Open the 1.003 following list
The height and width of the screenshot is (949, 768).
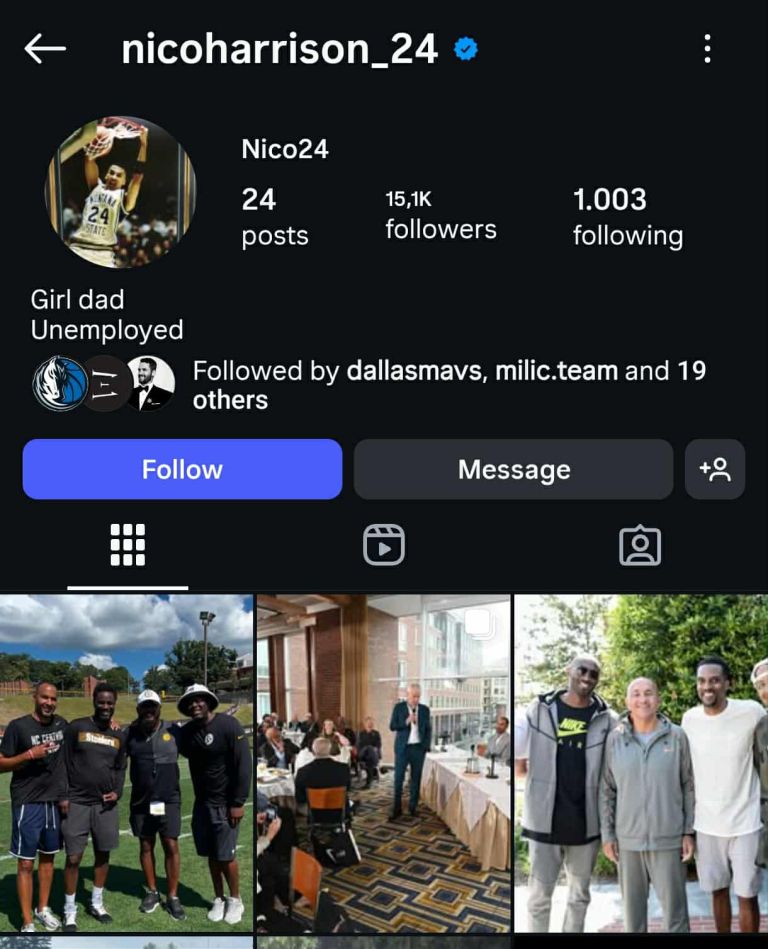tap(627, 216)
